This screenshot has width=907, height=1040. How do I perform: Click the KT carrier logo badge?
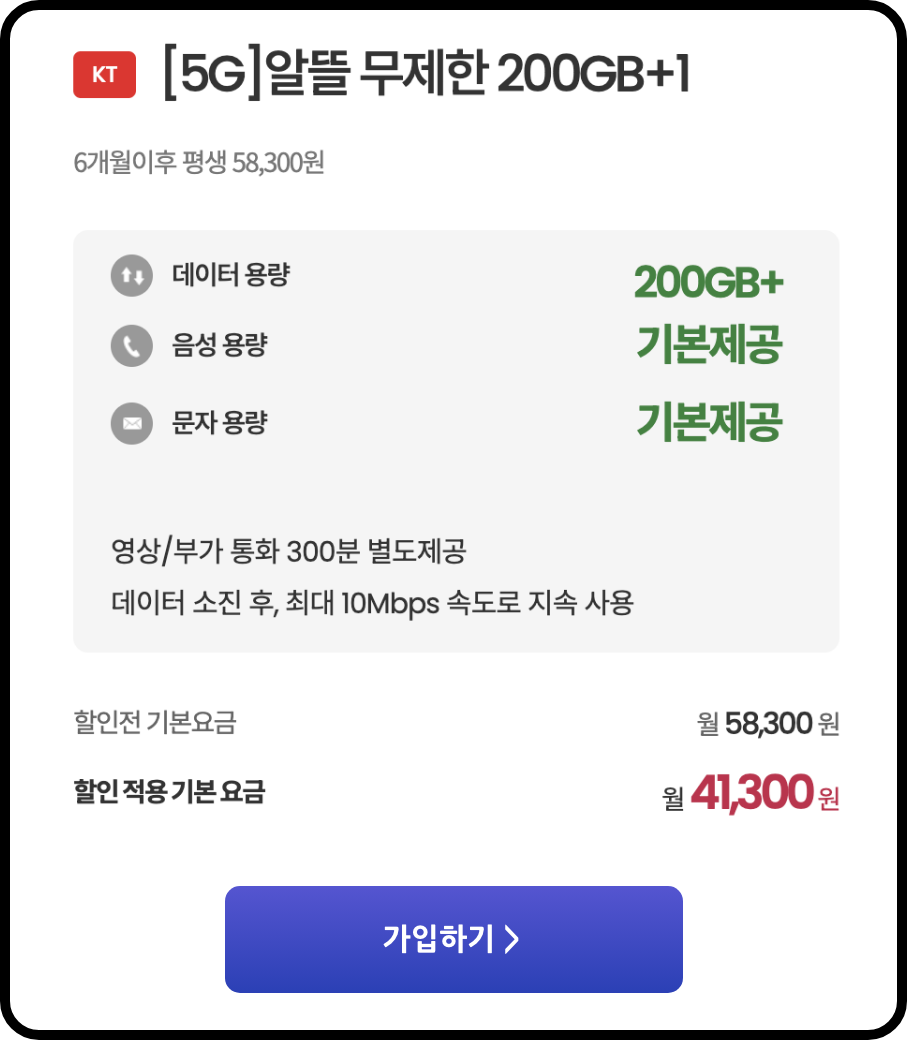[104, 73]
